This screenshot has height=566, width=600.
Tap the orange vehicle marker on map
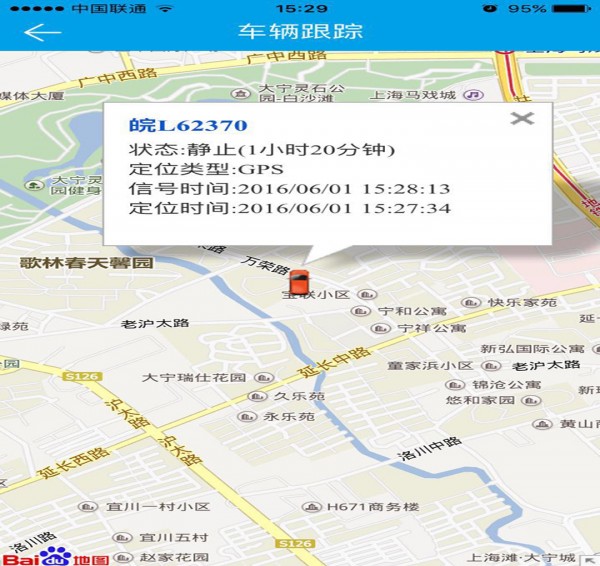[x=298, y=281]
